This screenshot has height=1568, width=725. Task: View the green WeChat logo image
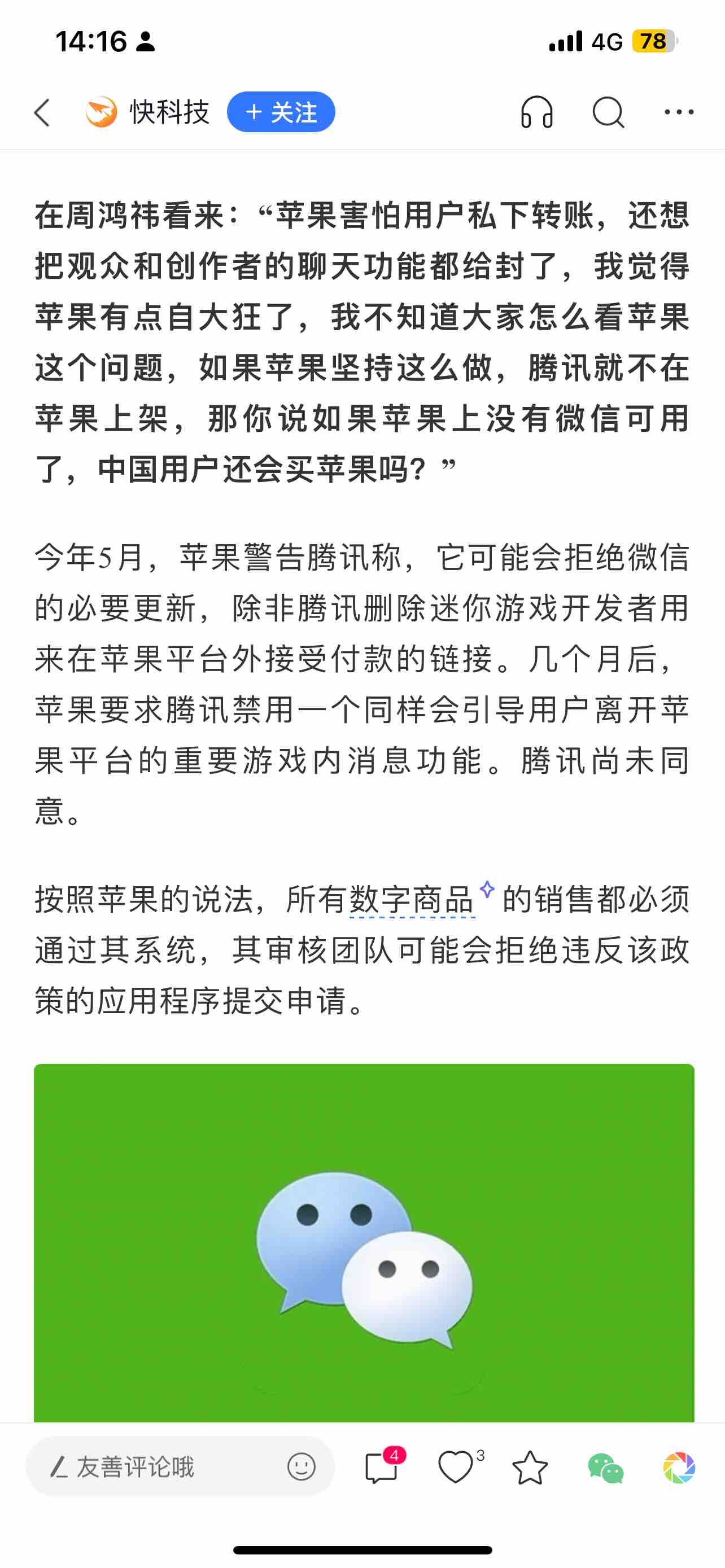pyautogui.click(x=364, y=1243)
